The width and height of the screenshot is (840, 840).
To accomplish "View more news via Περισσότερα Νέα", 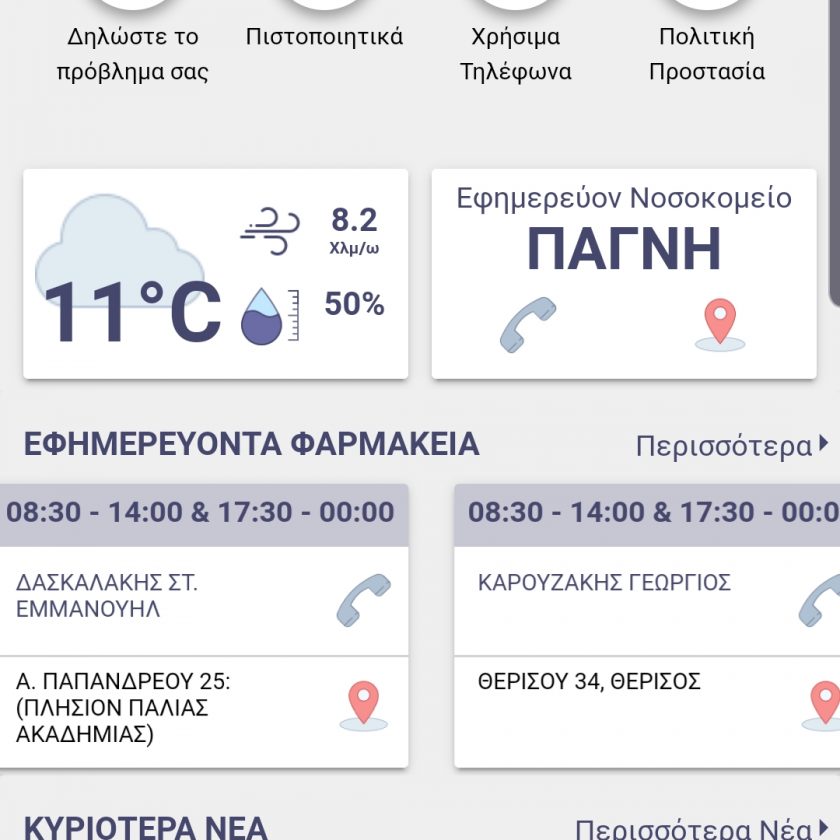I will (702, 829).
